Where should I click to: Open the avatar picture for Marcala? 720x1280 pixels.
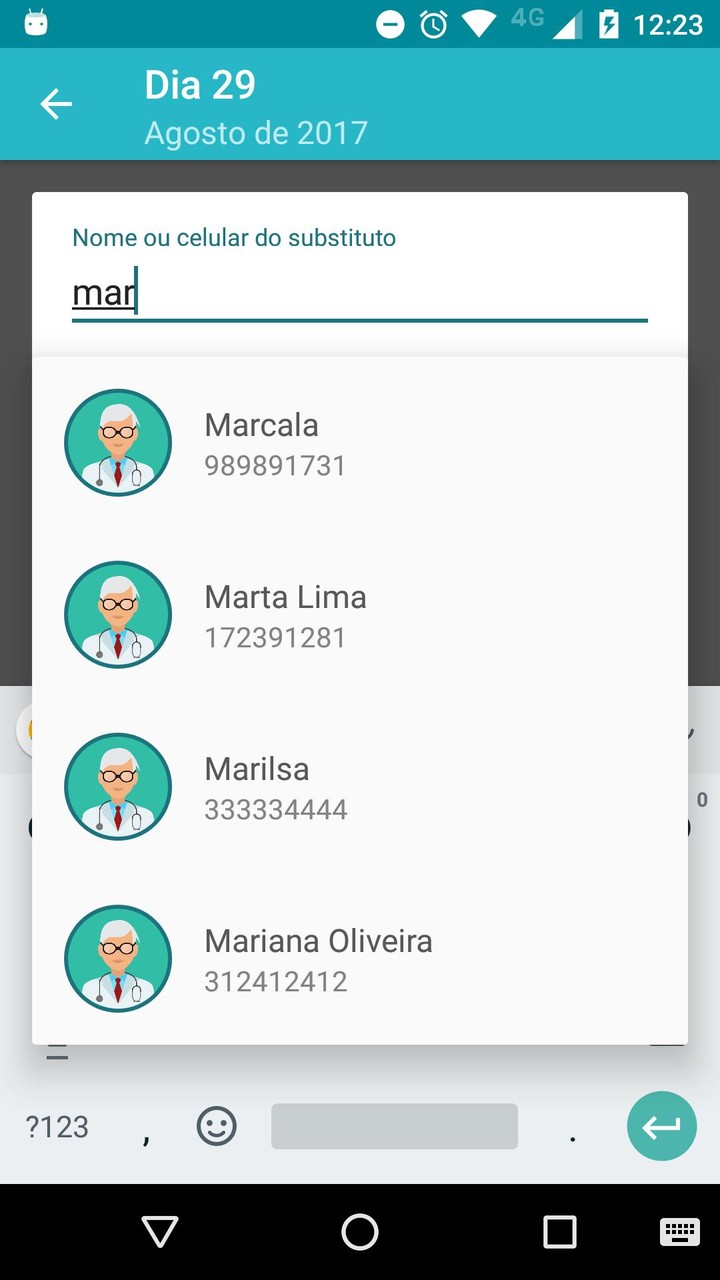[117, 442]
